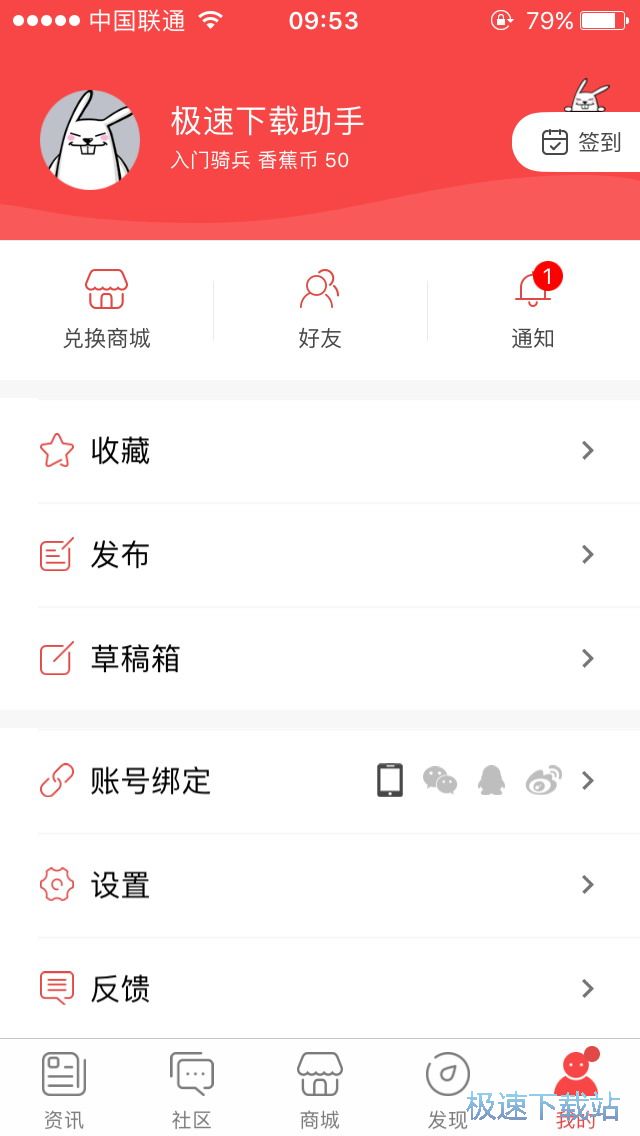This screenshot has width=640, height=1136.
Task: Switch to the 社区 community tab
Action: pos(192,1088)
